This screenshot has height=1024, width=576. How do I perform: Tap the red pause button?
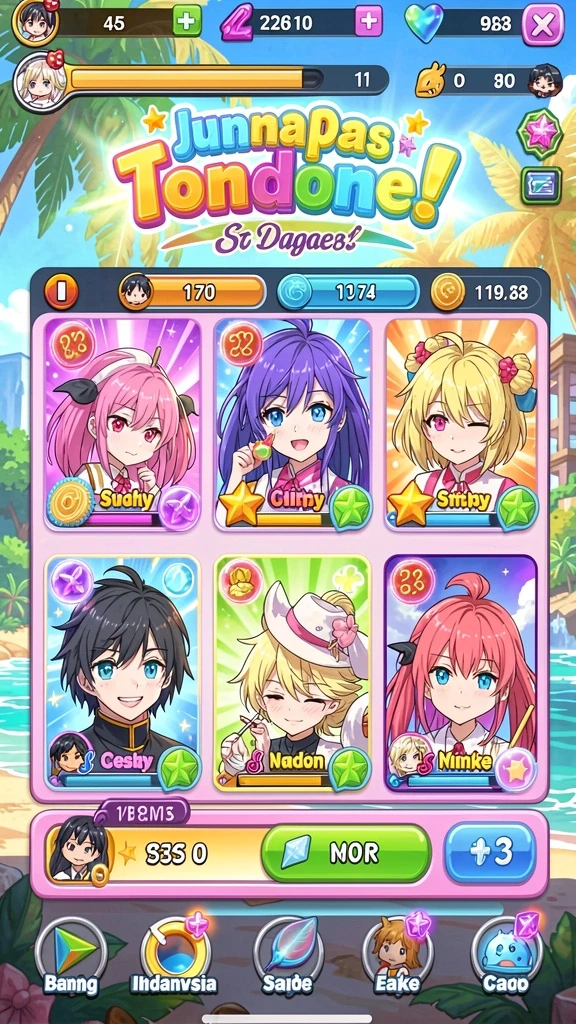tap(61, 291)
